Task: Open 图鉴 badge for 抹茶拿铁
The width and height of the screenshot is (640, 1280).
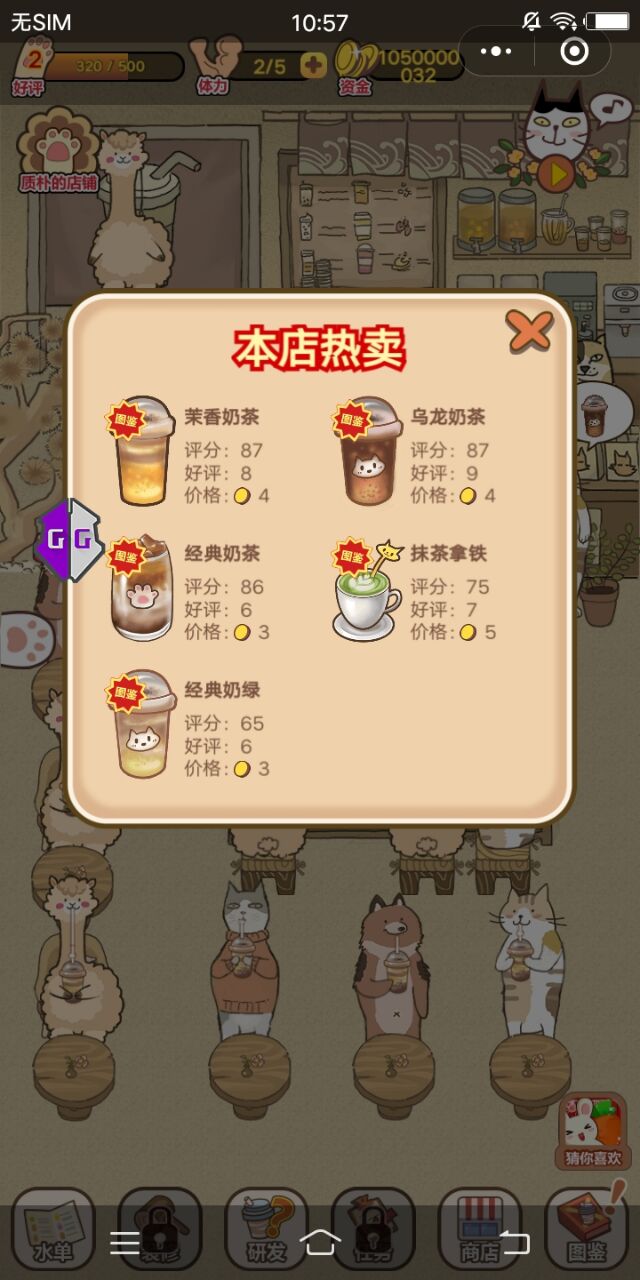Action: [352, 558]
